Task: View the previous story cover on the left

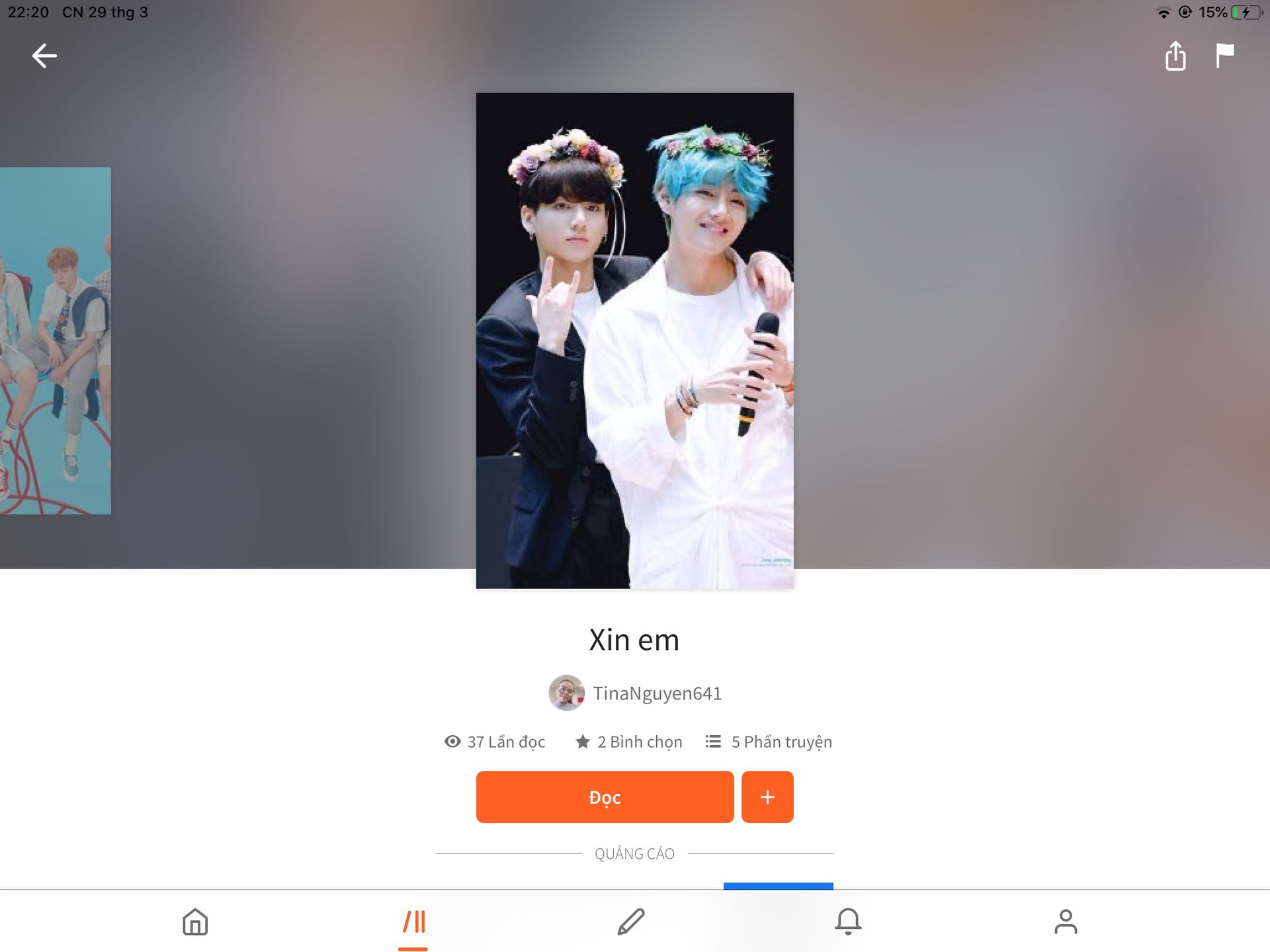Action: pos(55,340)
